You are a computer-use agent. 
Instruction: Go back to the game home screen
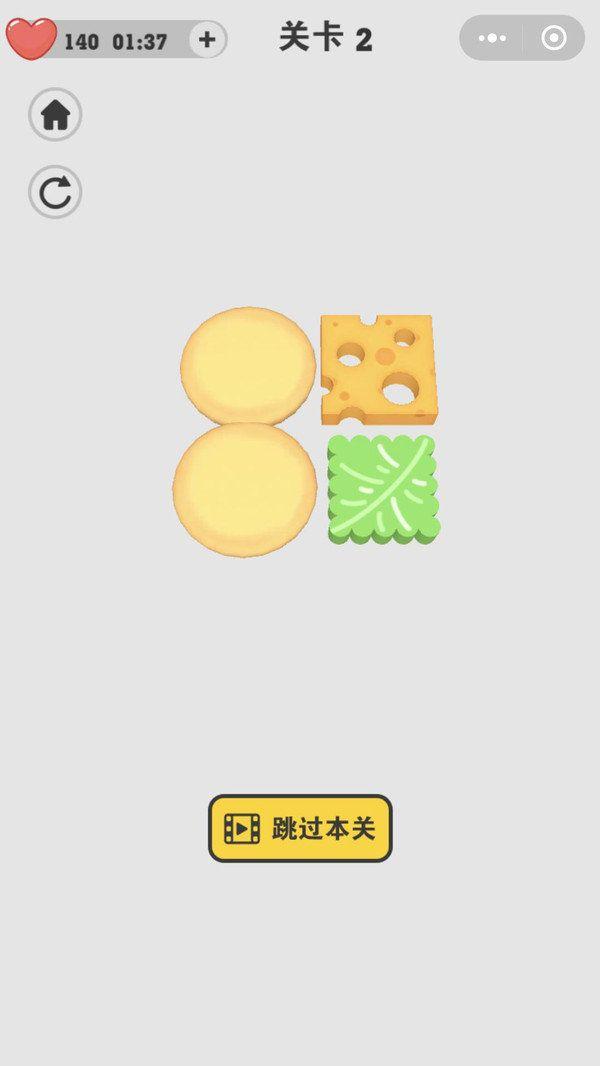tap(55, 115)
